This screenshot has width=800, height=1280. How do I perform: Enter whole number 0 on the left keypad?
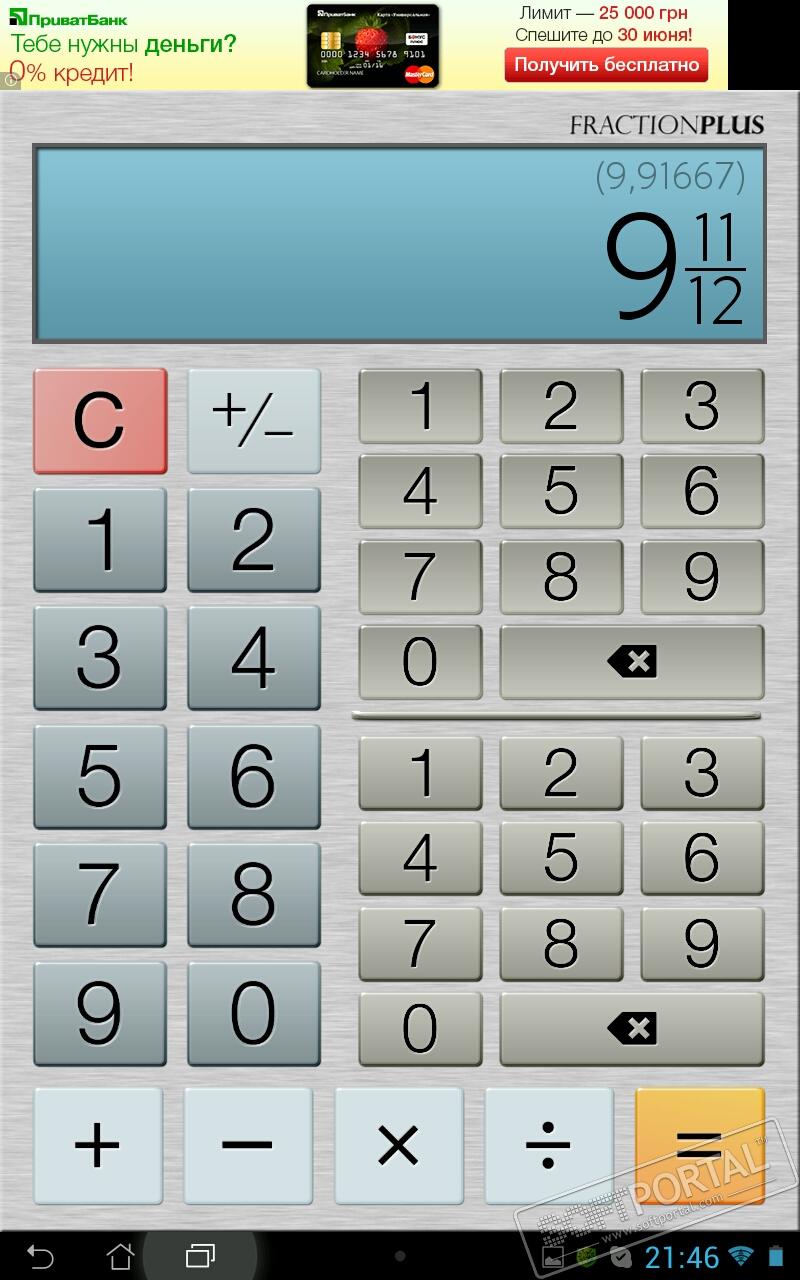point(254,1012)
